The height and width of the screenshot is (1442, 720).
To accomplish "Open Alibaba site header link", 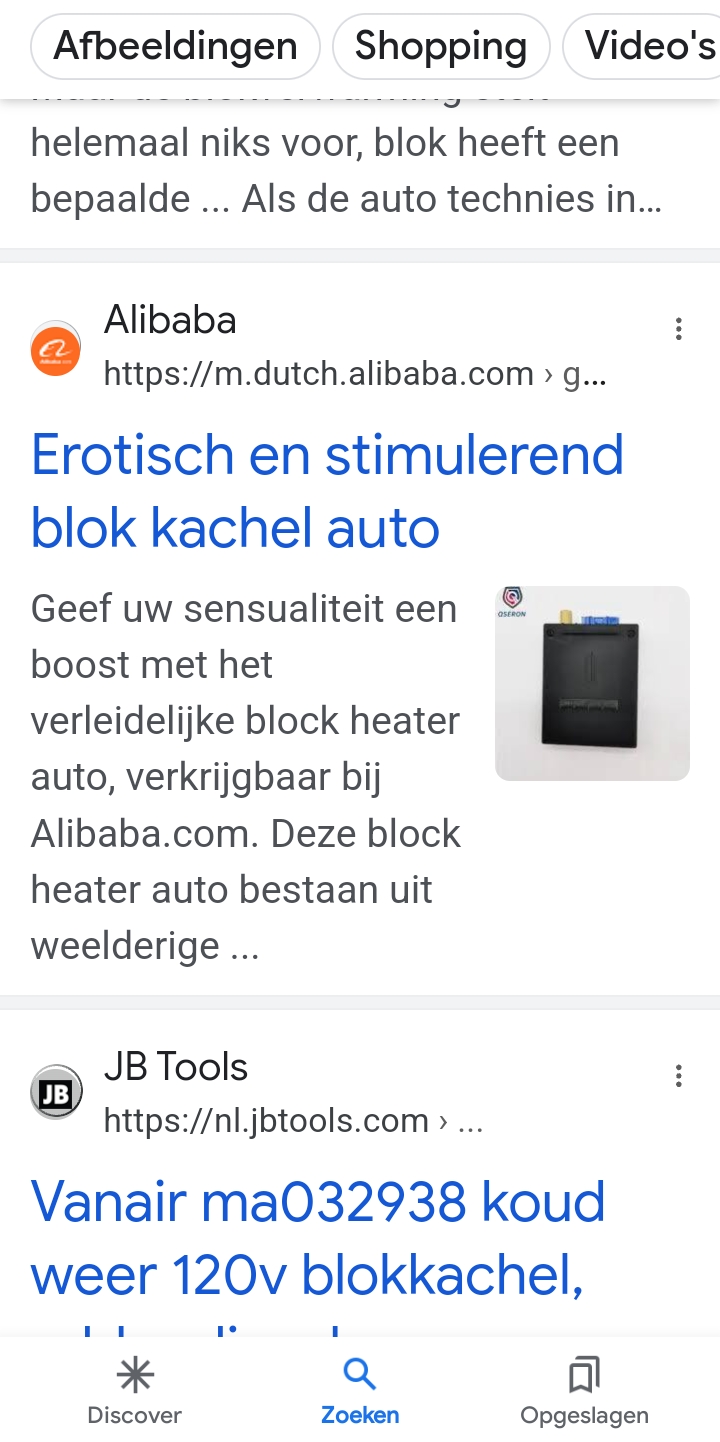I will [320, 348].
